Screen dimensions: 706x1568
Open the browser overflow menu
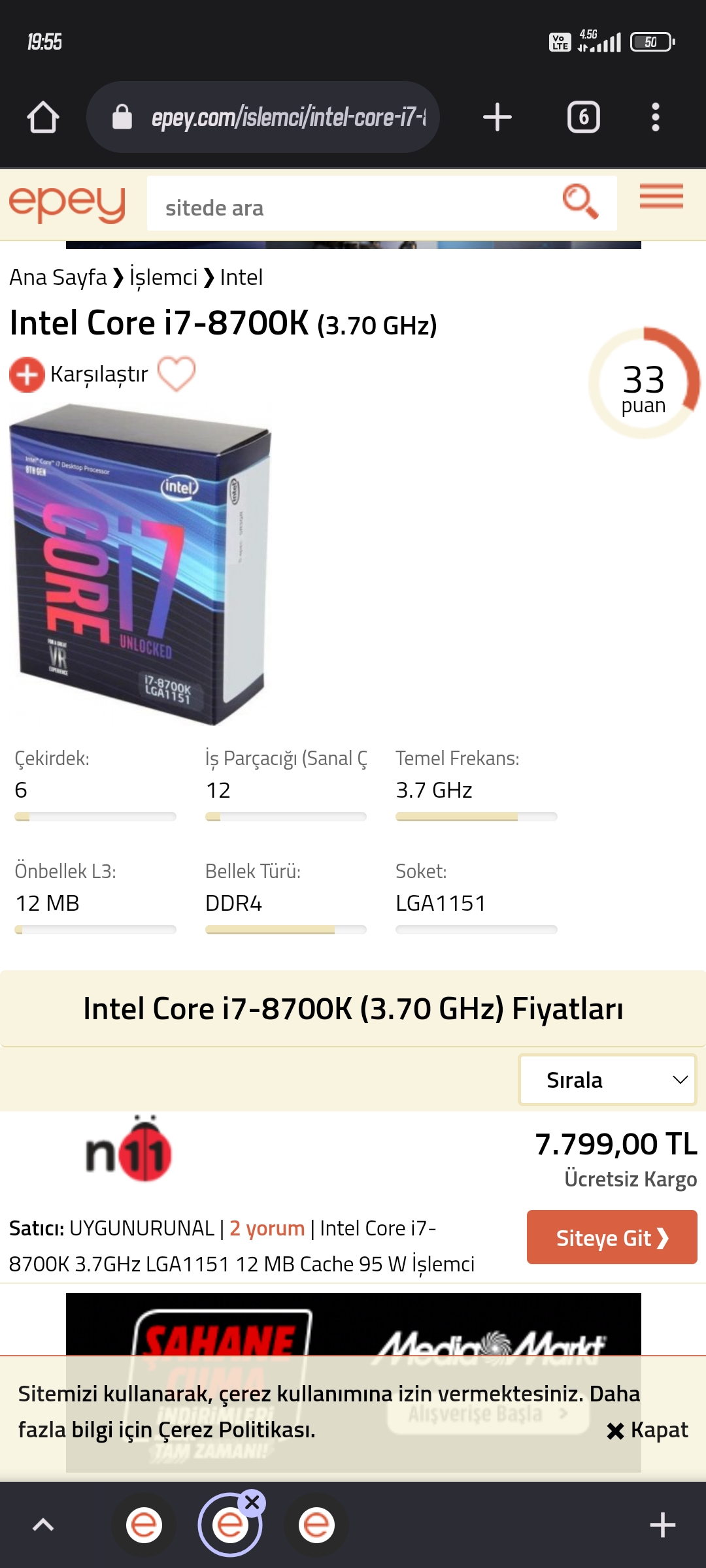point(655,118)
